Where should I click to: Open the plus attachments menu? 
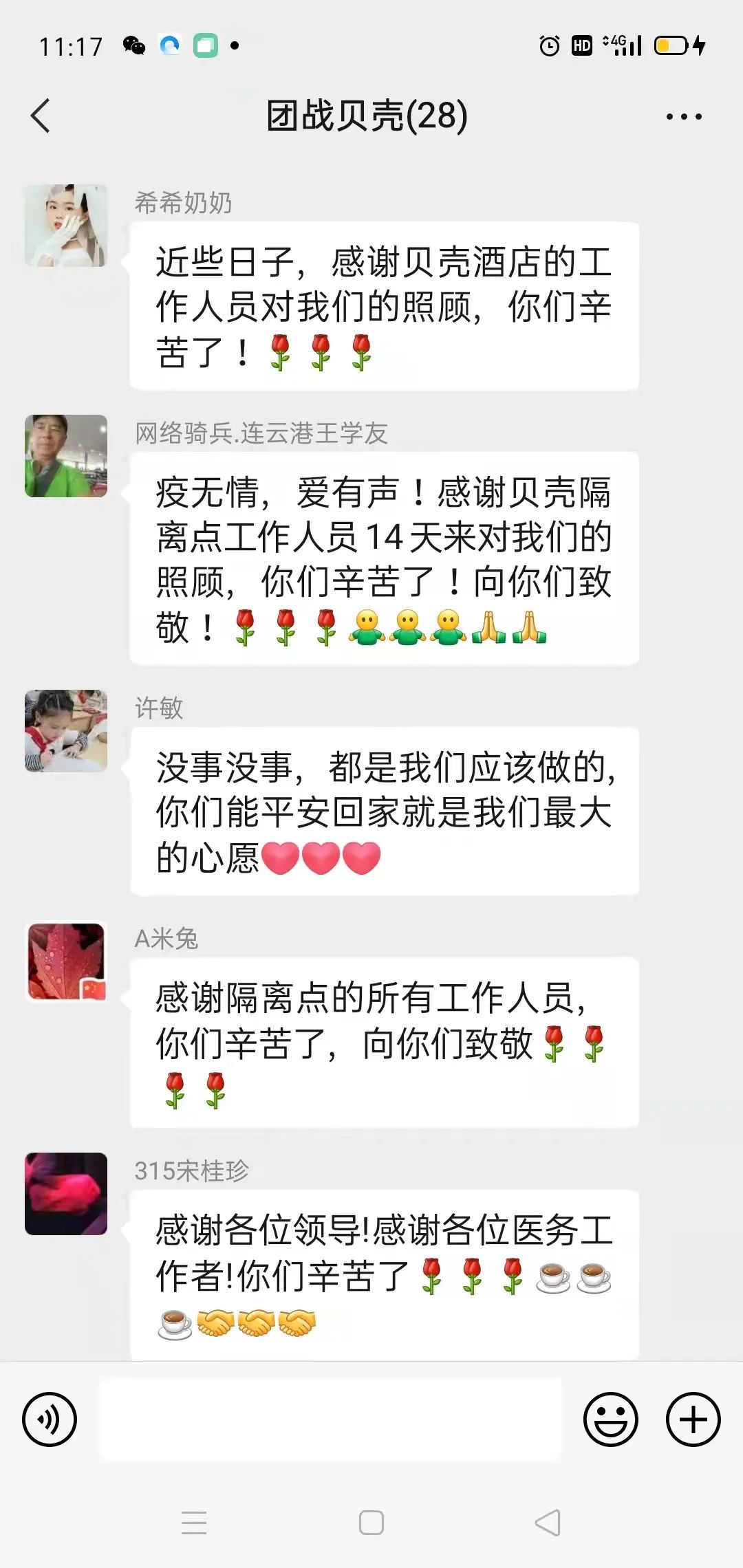coord(693,1419)
